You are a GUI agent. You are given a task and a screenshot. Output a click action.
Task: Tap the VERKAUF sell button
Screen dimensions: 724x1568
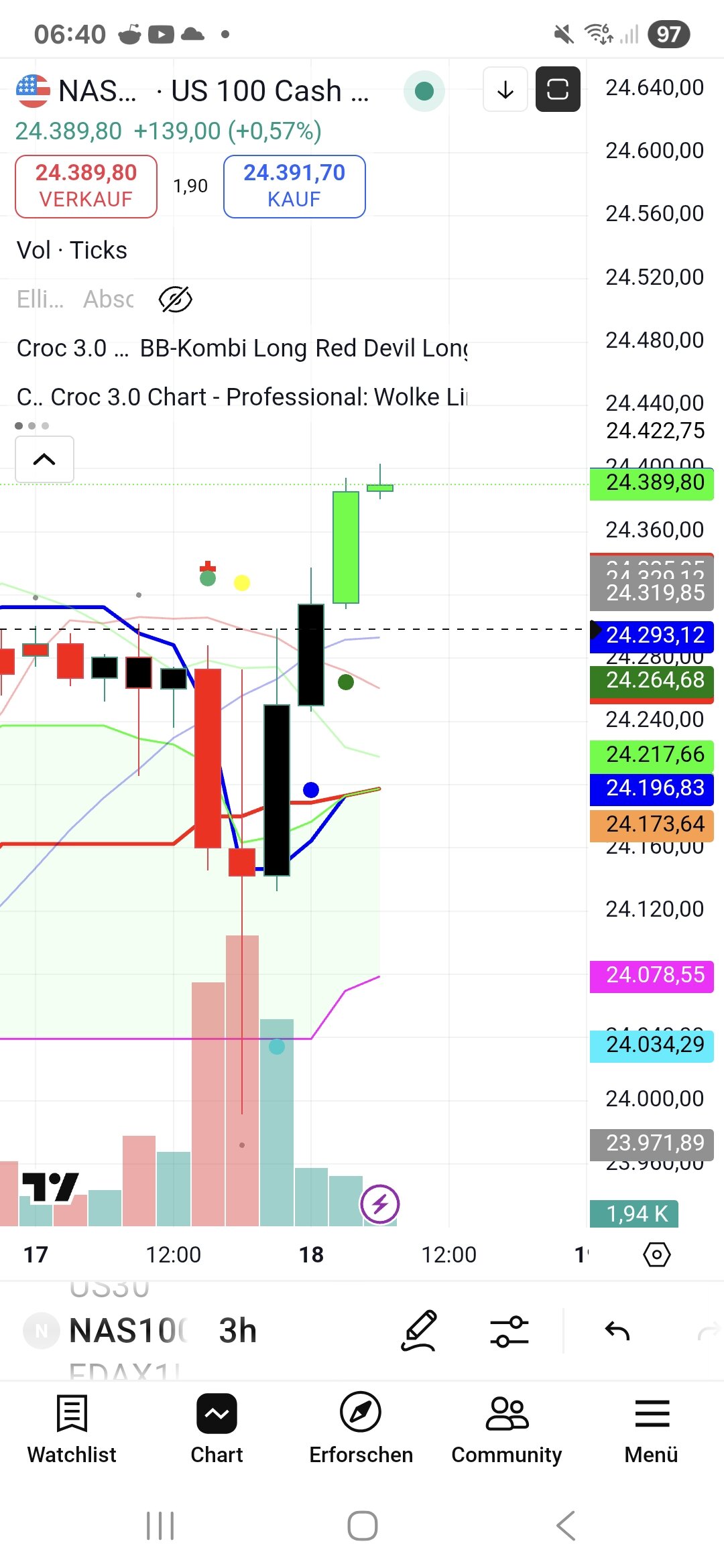86,186
